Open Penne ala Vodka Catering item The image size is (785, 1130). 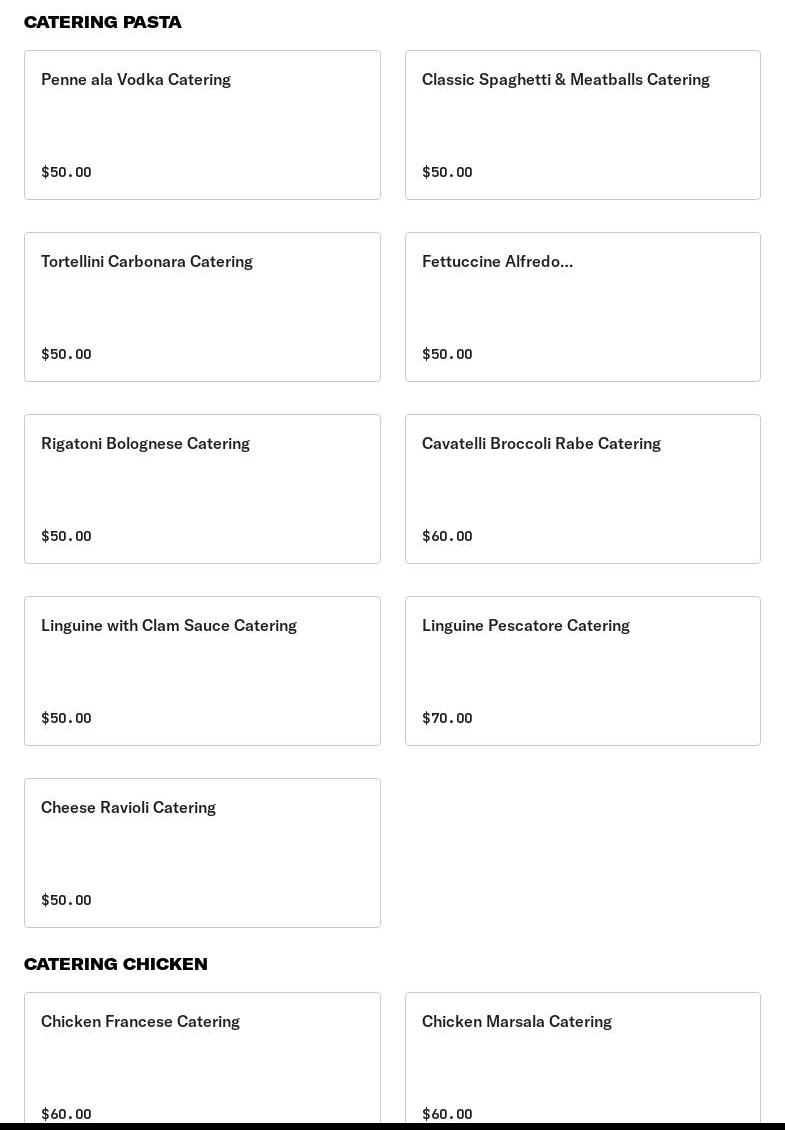click(x=202, y=125)
